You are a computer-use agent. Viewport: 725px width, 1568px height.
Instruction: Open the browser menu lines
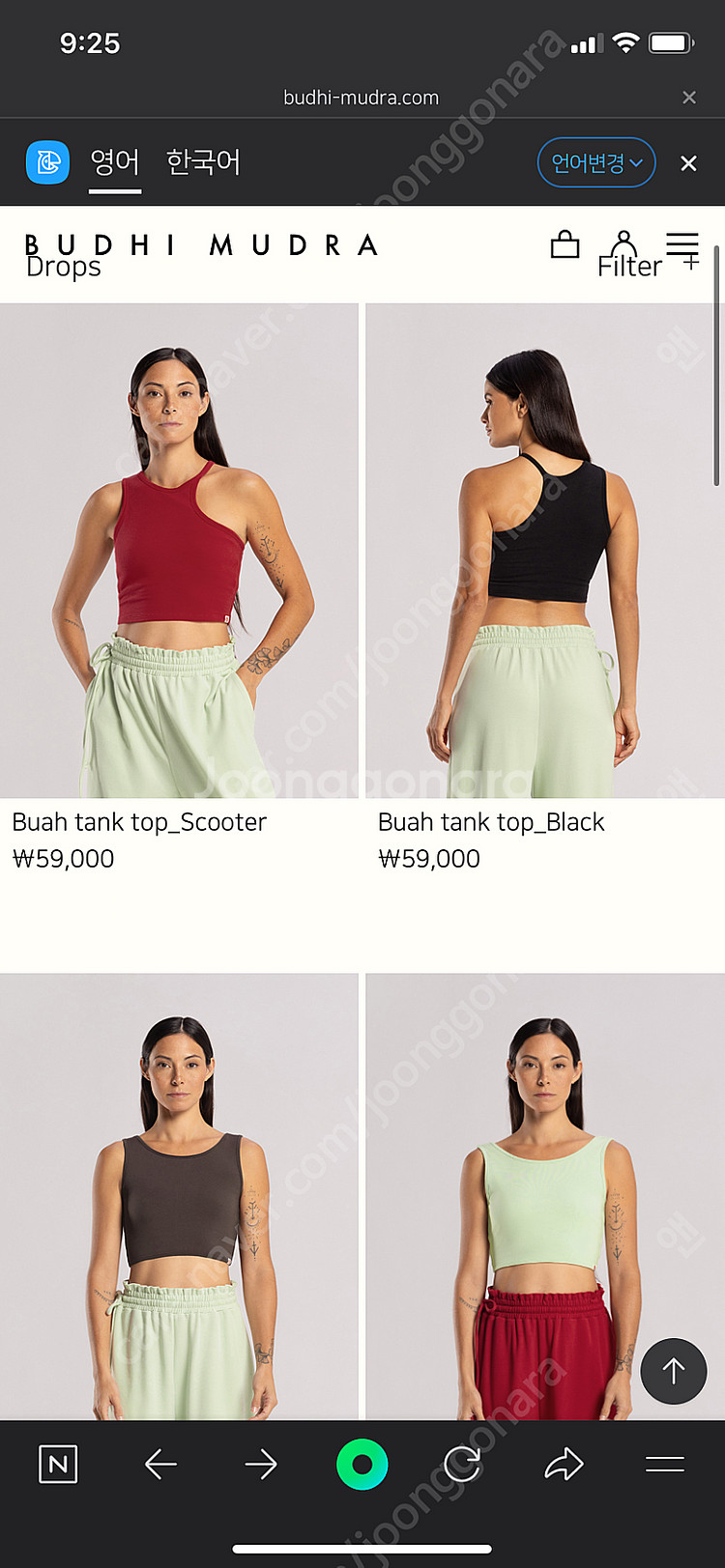[x=665, y=1465]
